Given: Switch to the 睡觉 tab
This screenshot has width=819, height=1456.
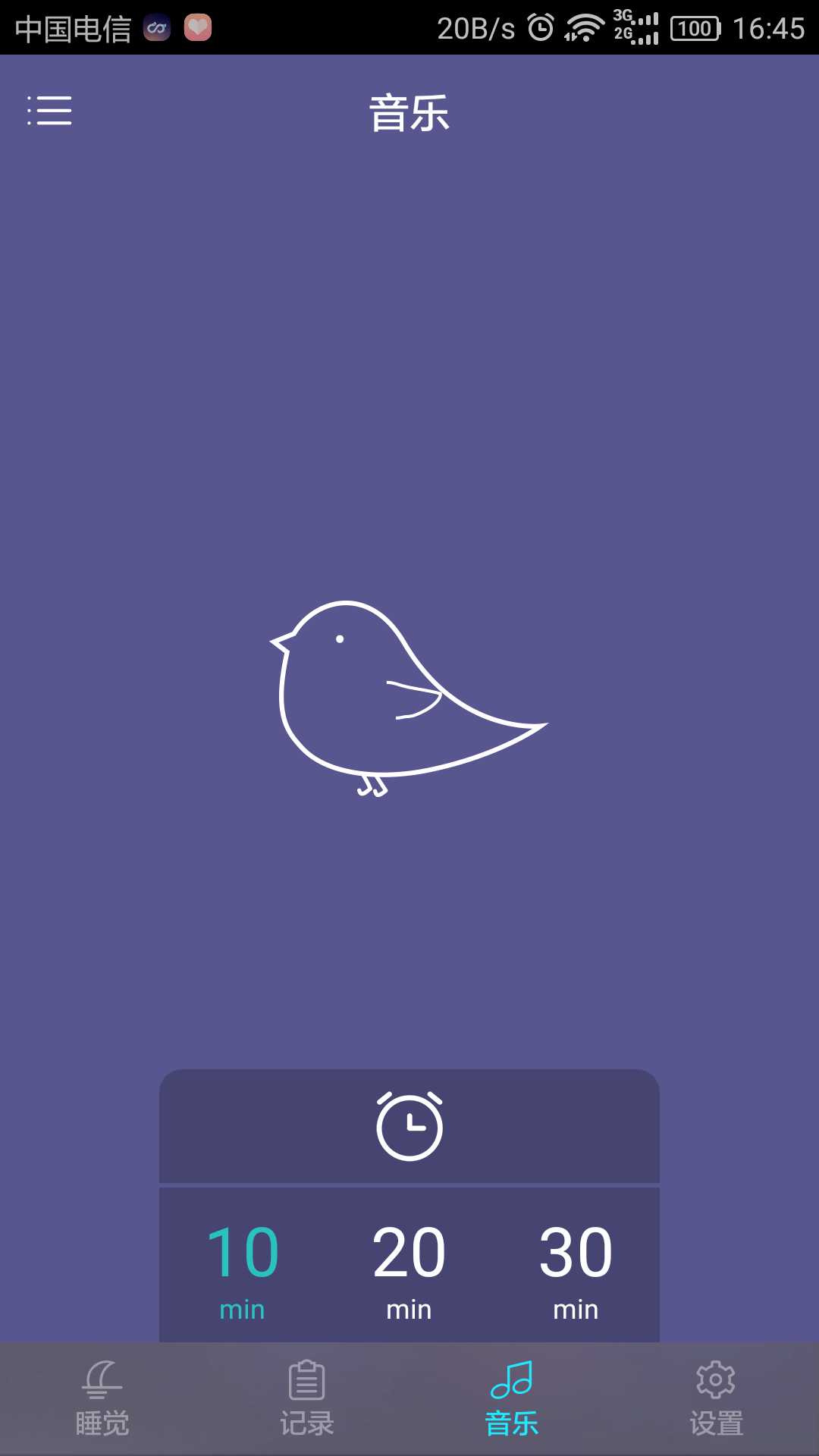Looking at the screenshot, I should [102, 1398].
